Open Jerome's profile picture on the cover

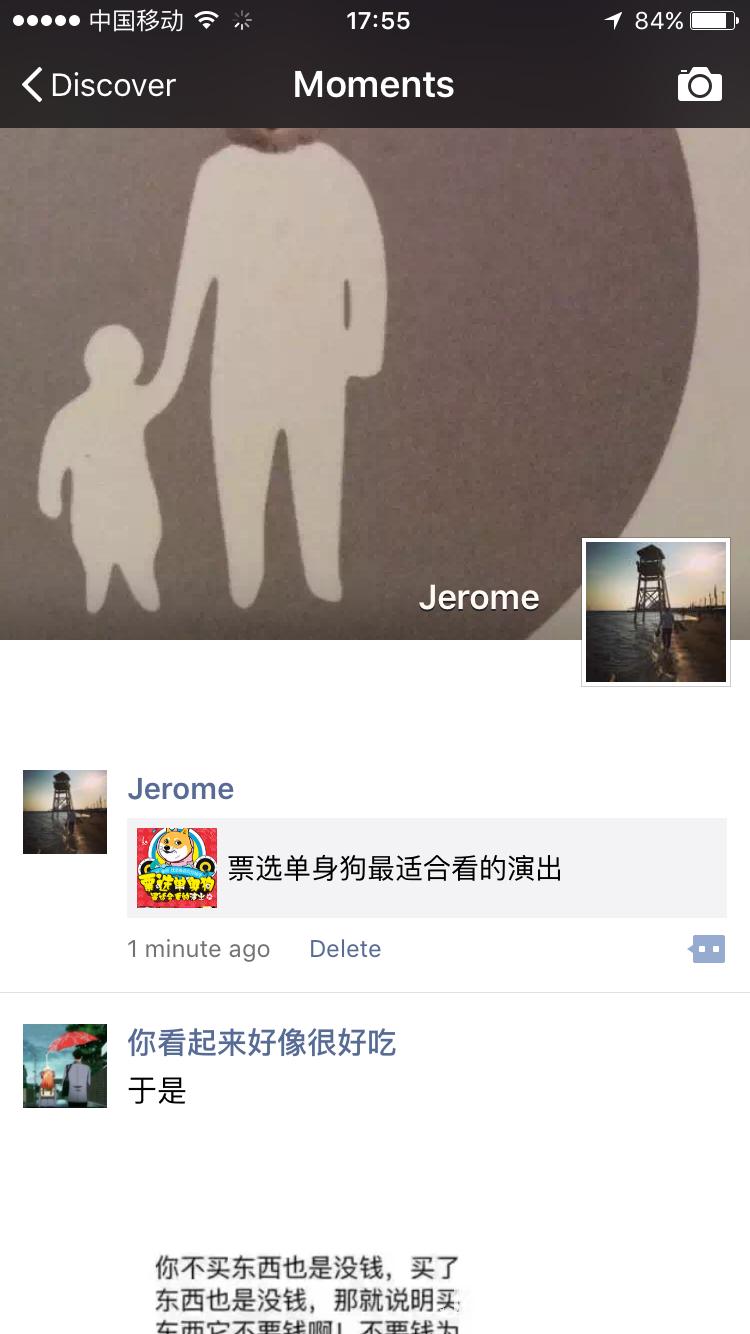pos(656,612)
